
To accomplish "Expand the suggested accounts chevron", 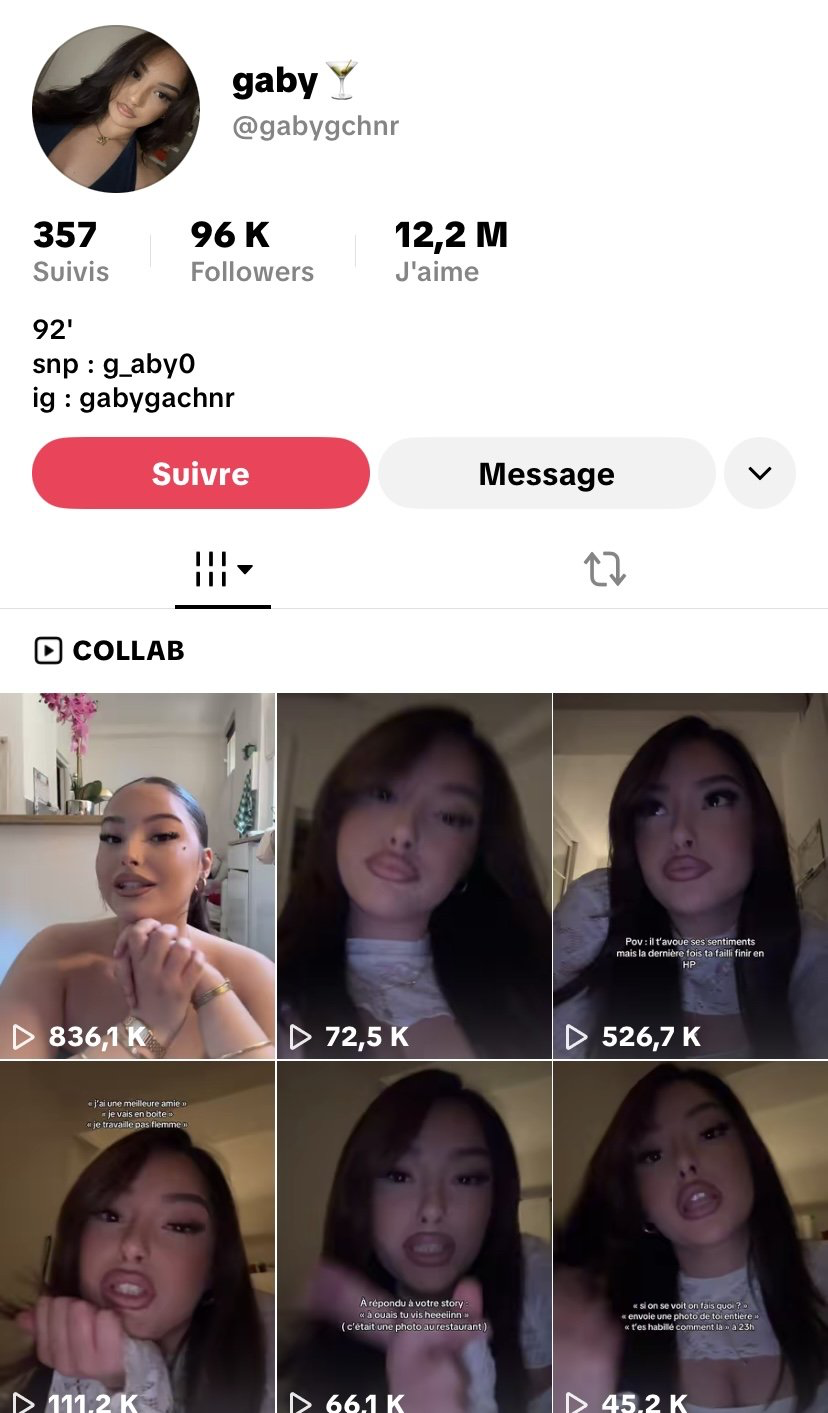I will [x=760, y=473].
